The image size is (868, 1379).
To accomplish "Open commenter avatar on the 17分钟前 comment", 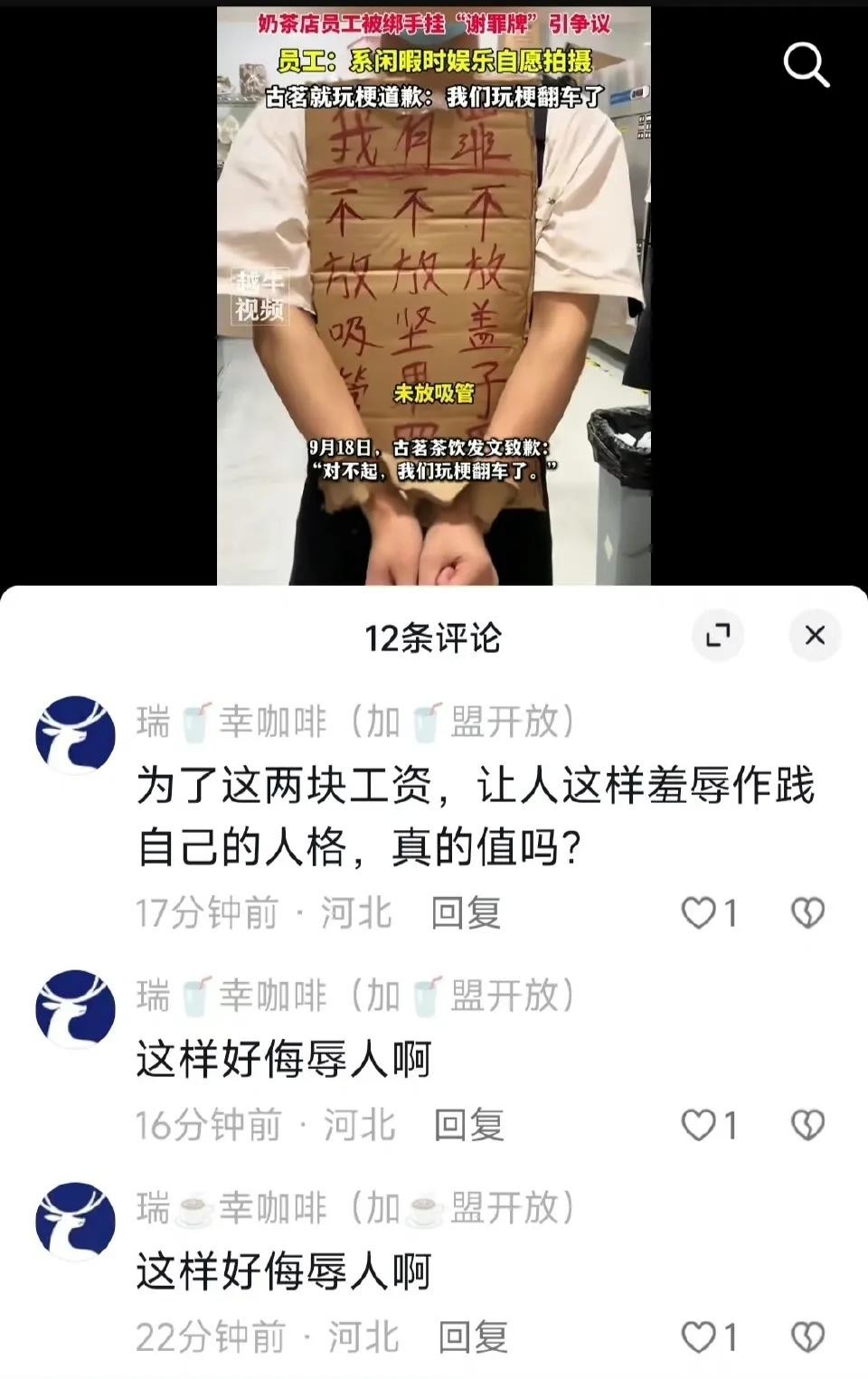I will 75,735.
